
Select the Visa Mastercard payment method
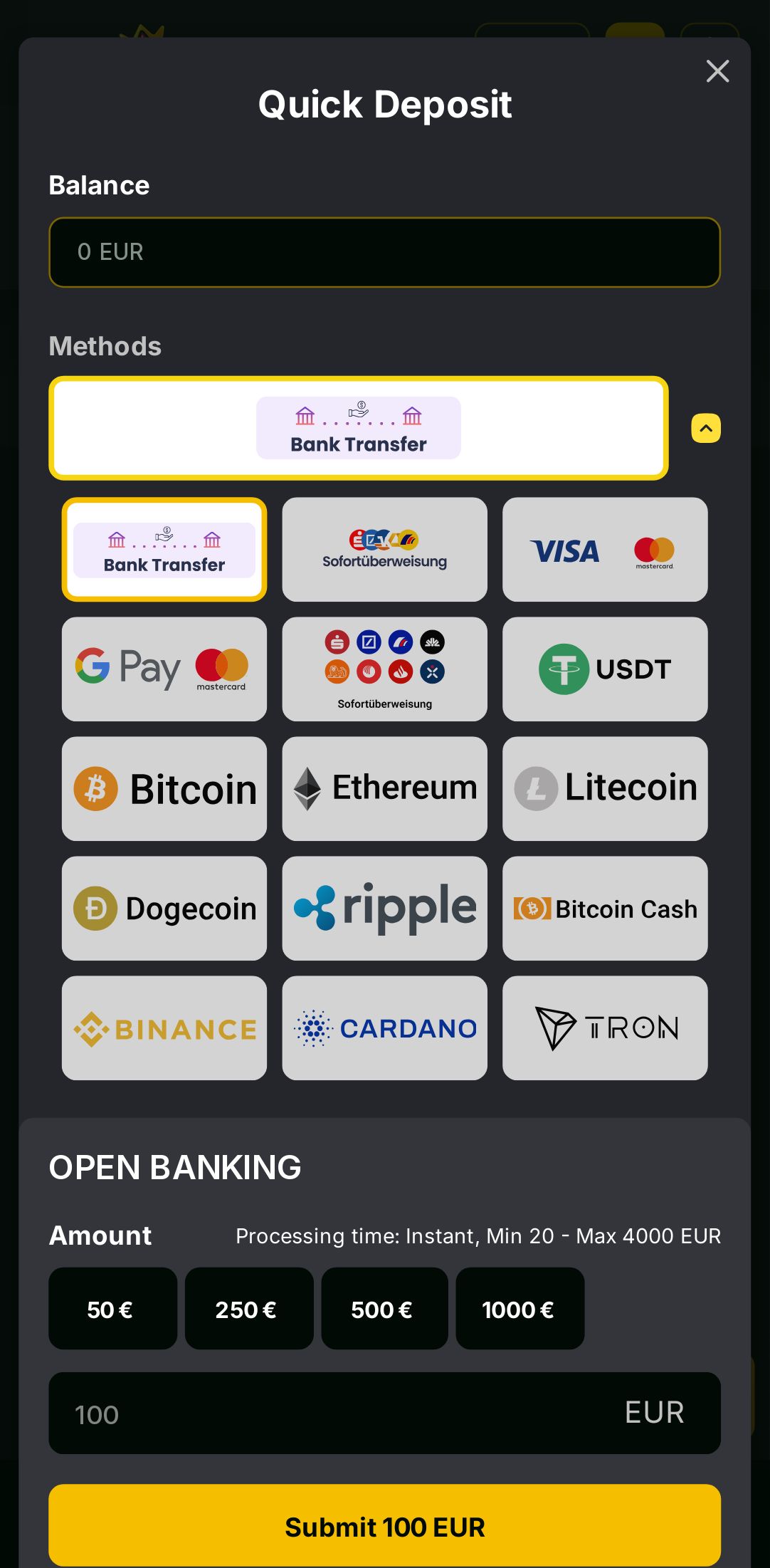point(604,550)
